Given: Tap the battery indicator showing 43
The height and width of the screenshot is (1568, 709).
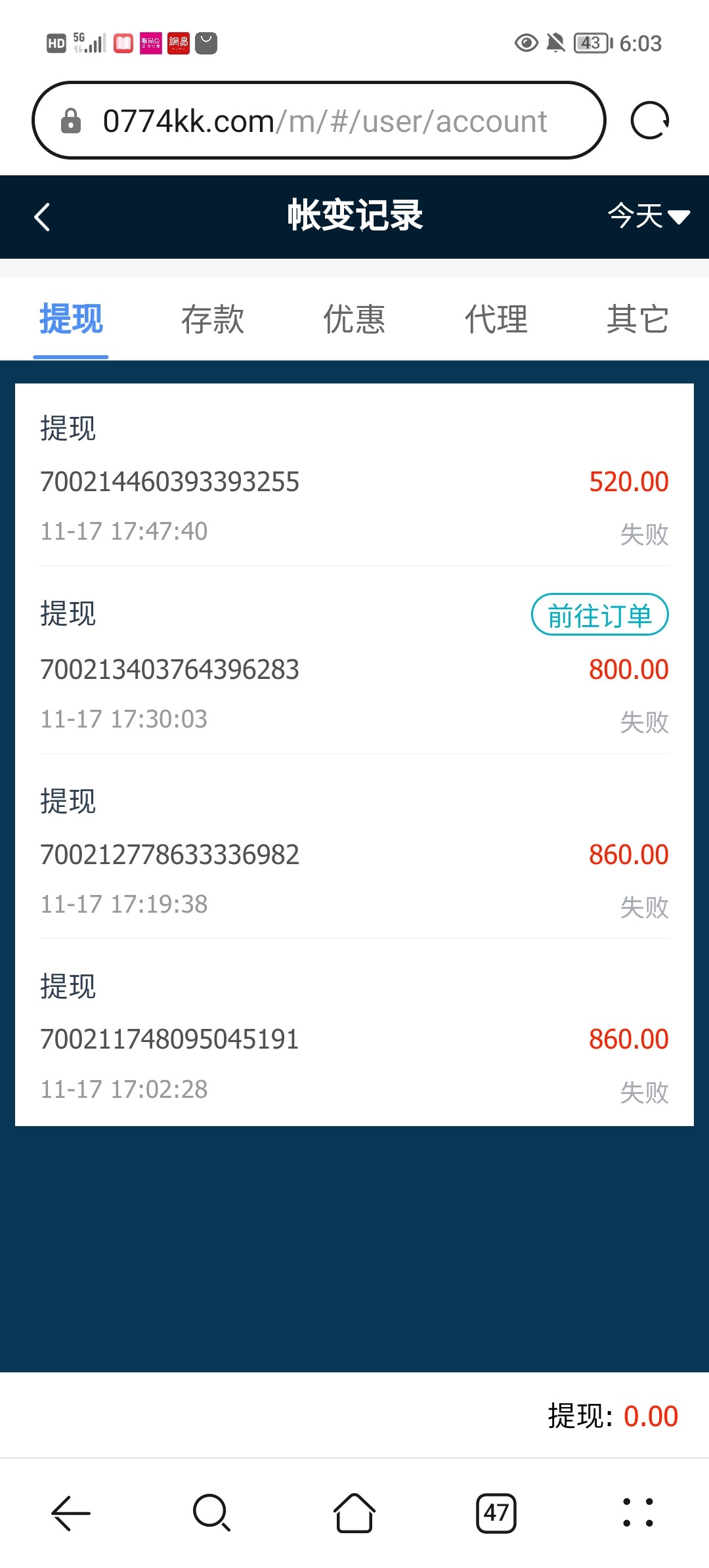Looking at the screenshot, I should (589, 43).
